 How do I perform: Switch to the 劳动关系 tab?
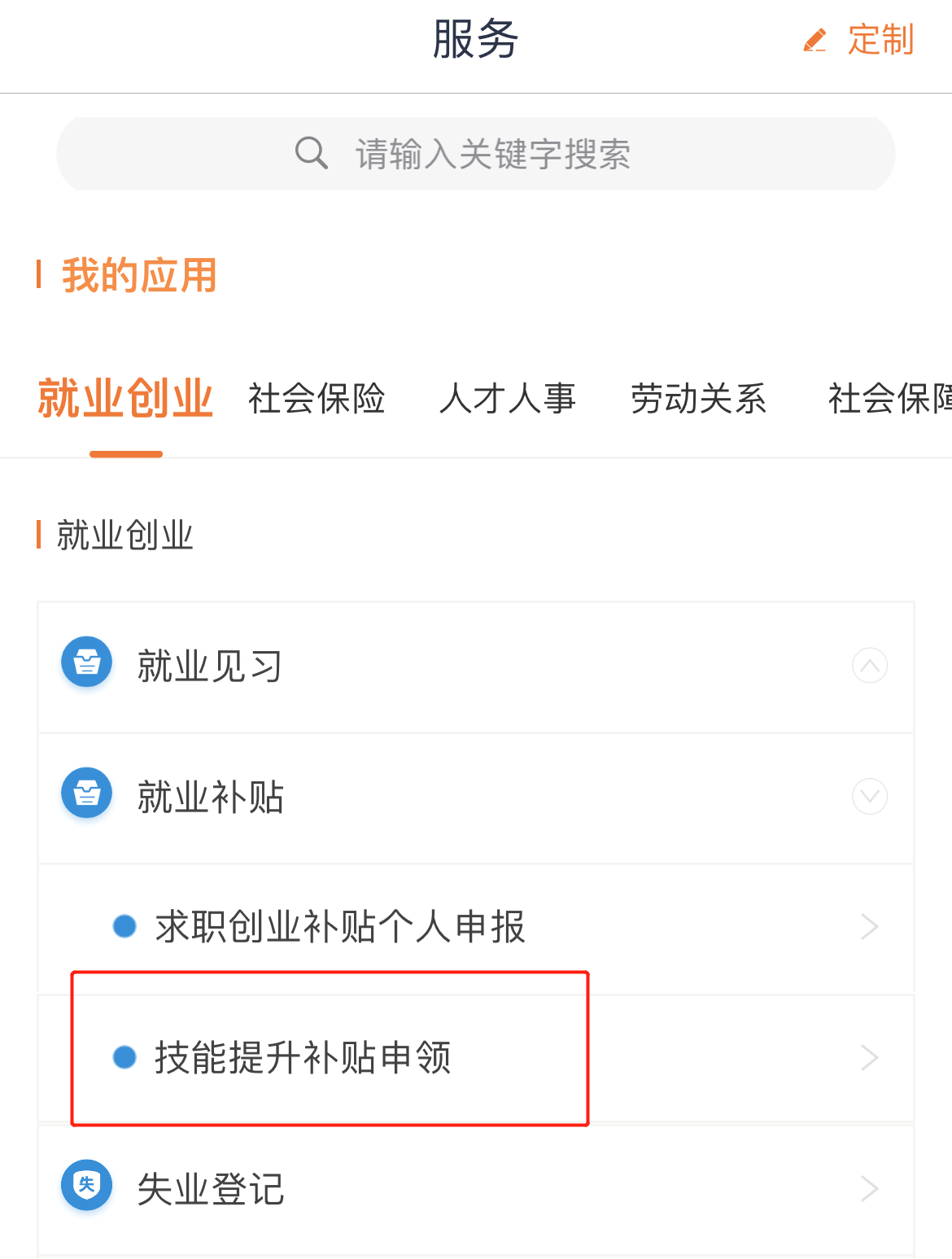[698, 399]
